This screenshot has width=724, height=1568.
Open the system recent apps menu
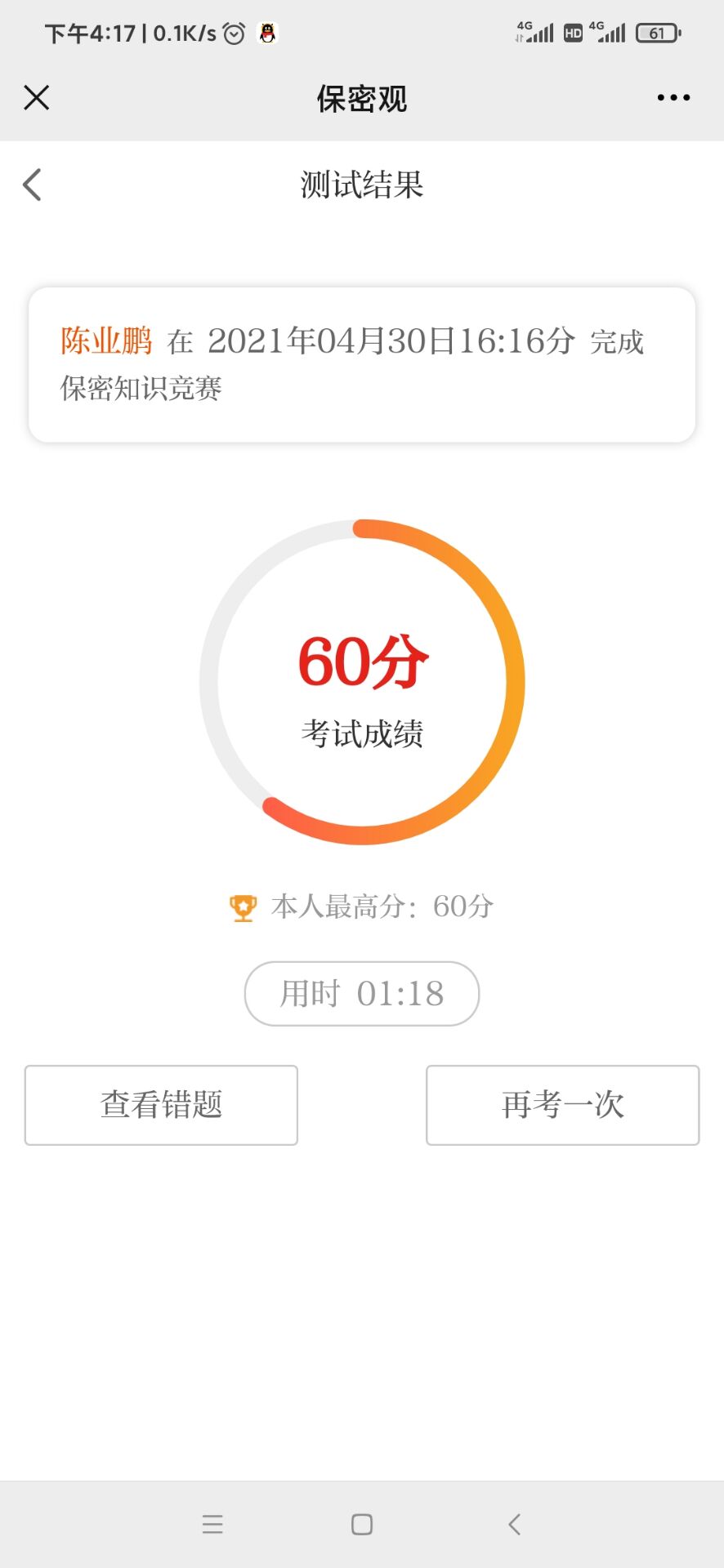point(212,1524)
